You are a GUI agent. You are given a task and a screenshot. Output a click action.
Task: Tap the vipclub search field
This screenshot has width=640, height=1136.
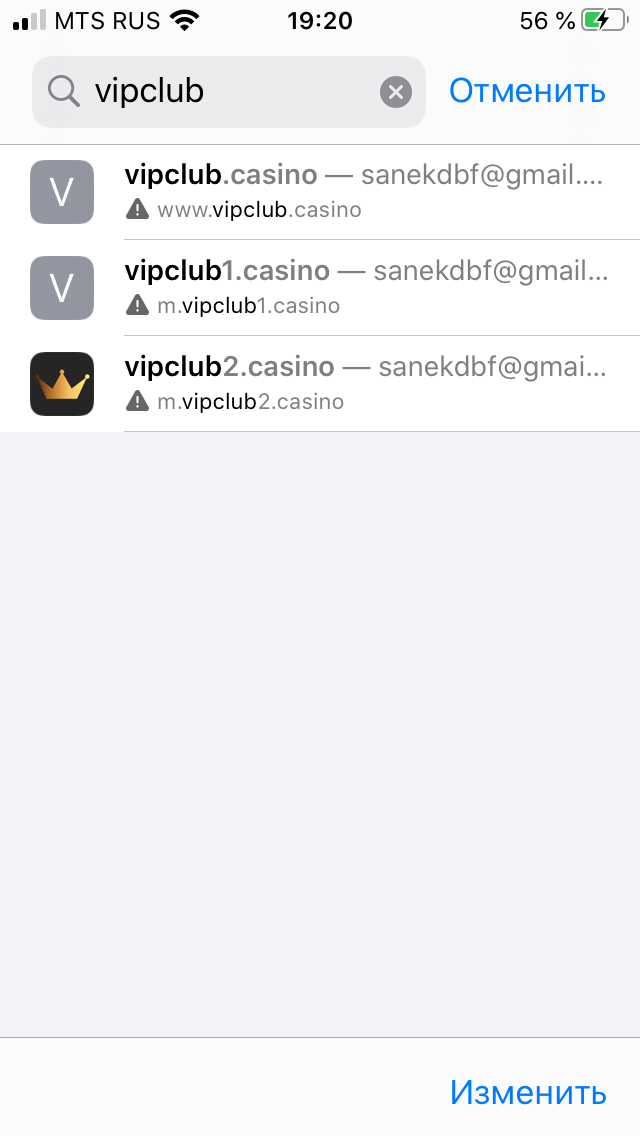228,92
